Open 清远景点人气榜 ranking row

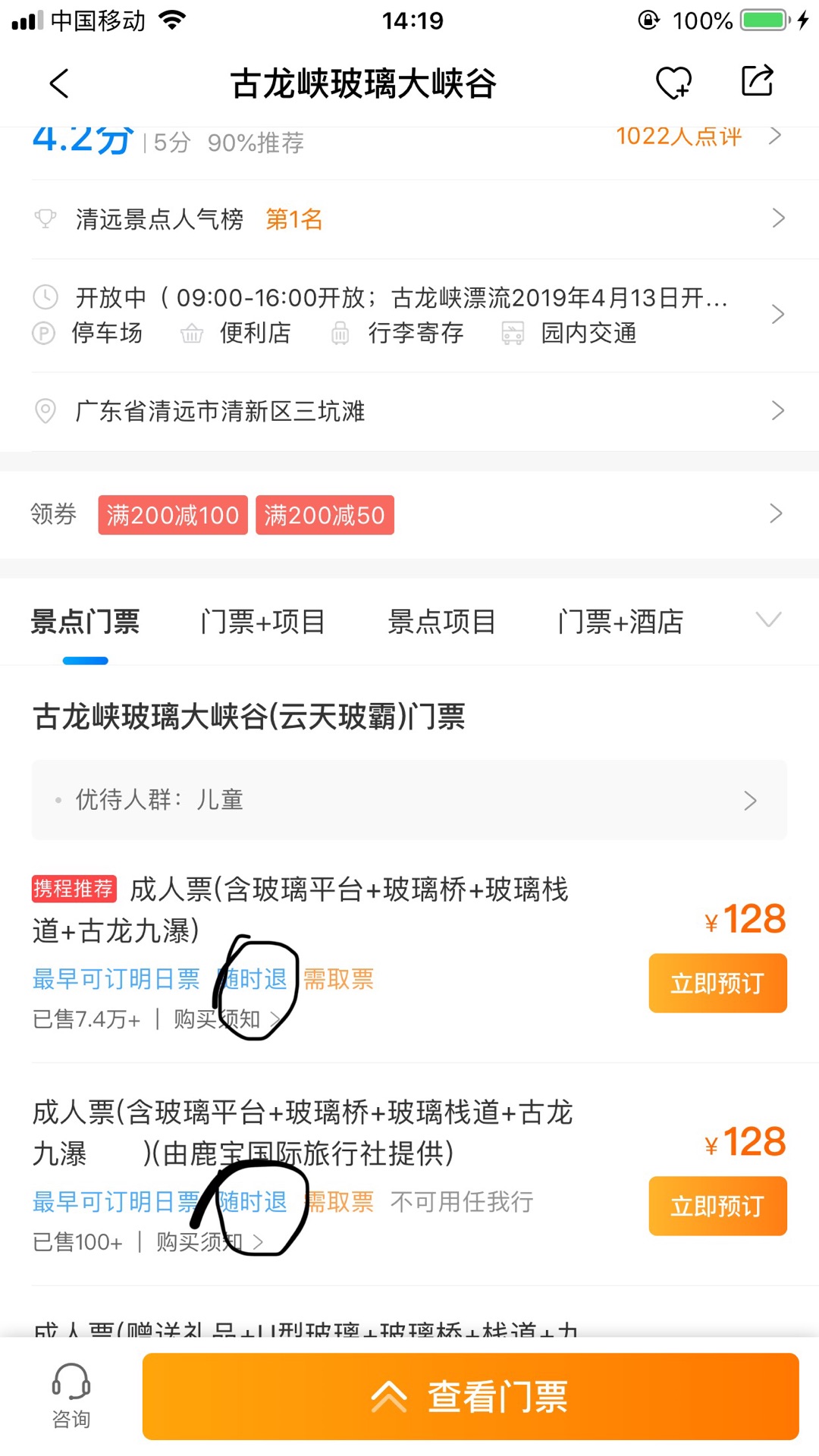point(409,219)
